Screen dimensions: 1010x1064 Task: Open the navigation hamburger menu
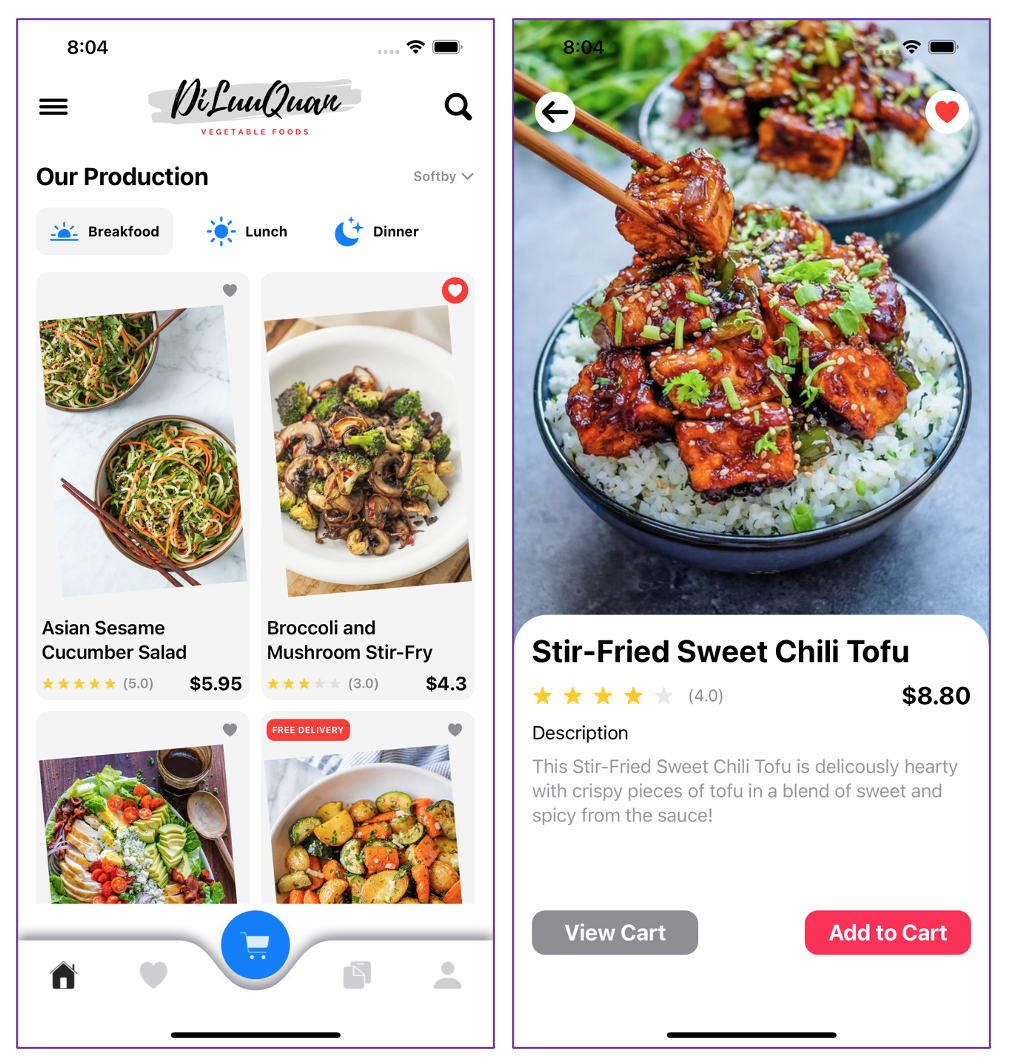tap(53, 107)
